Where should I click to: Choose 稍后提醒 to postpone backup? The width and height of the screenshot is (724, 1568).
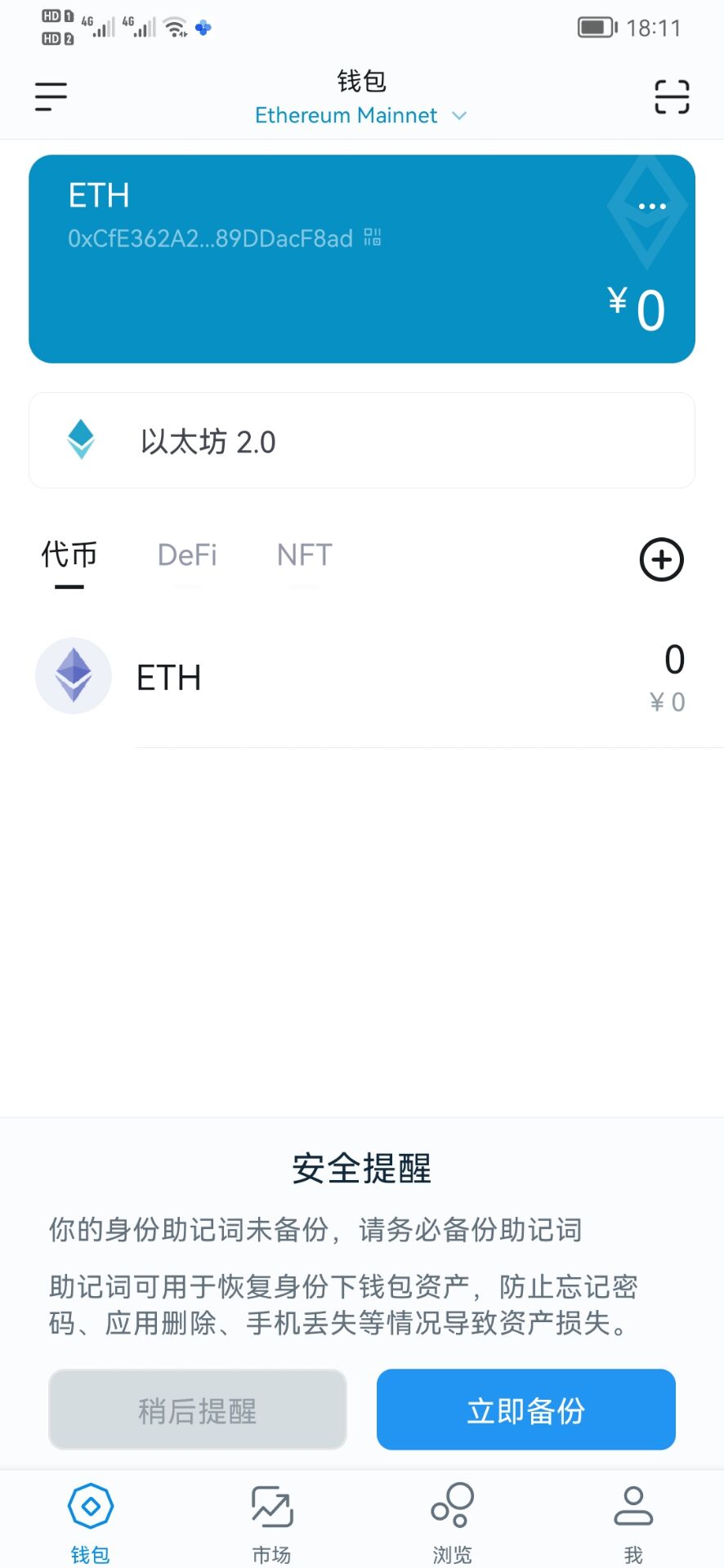198,1410
